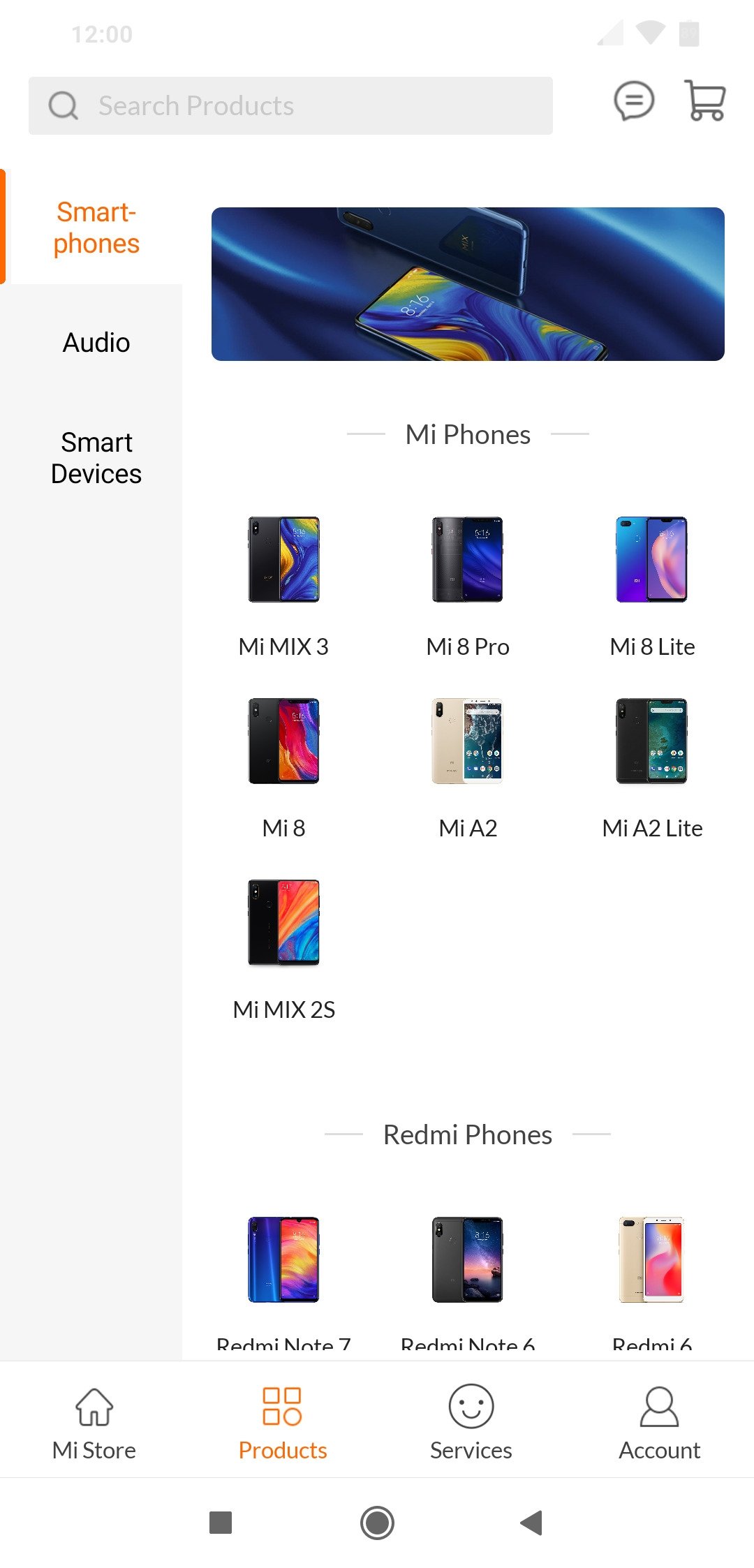Switch to the Mi Store tab

click(x=94, y=1421)
